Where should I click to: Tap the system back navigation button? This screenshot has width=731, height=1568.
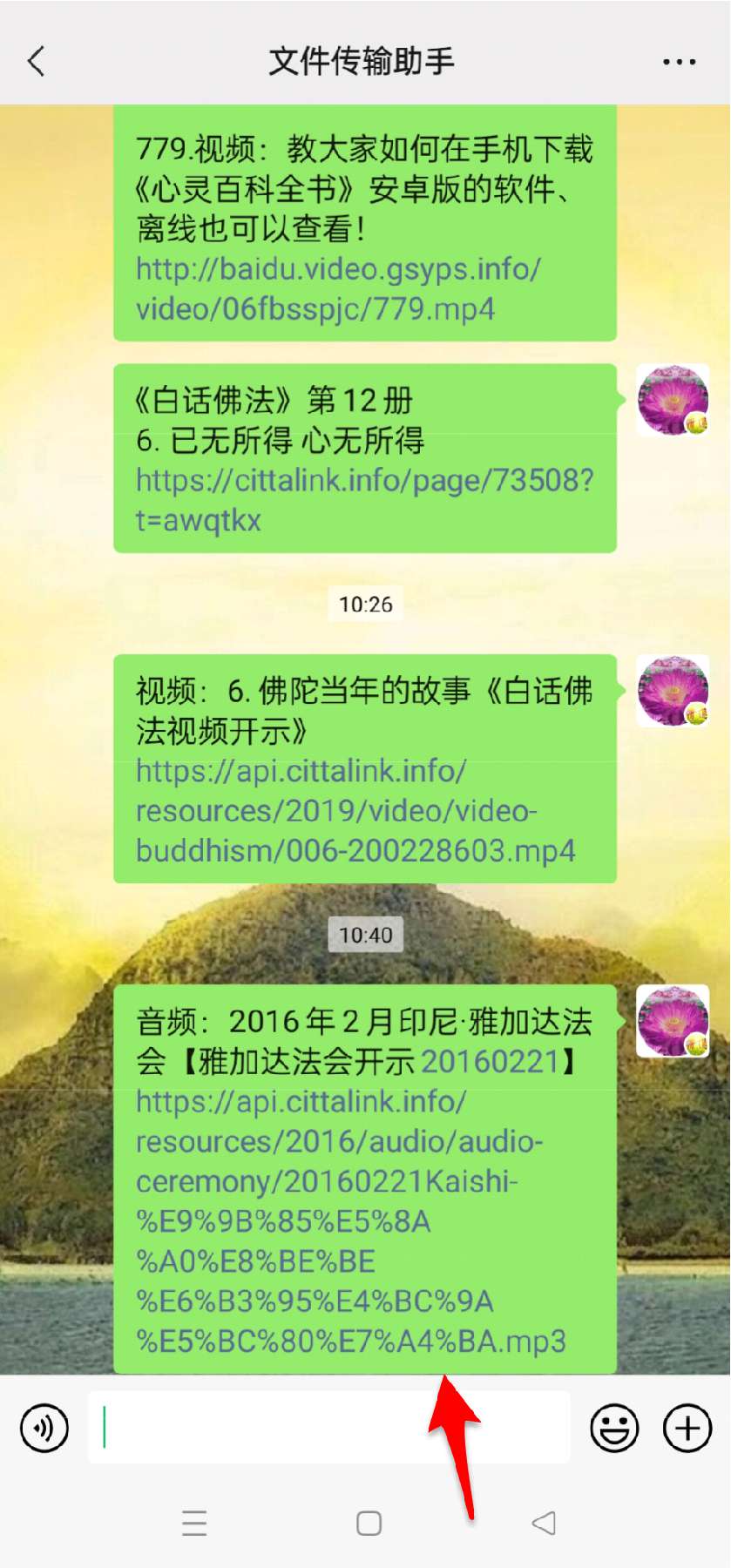[544, 1523]
